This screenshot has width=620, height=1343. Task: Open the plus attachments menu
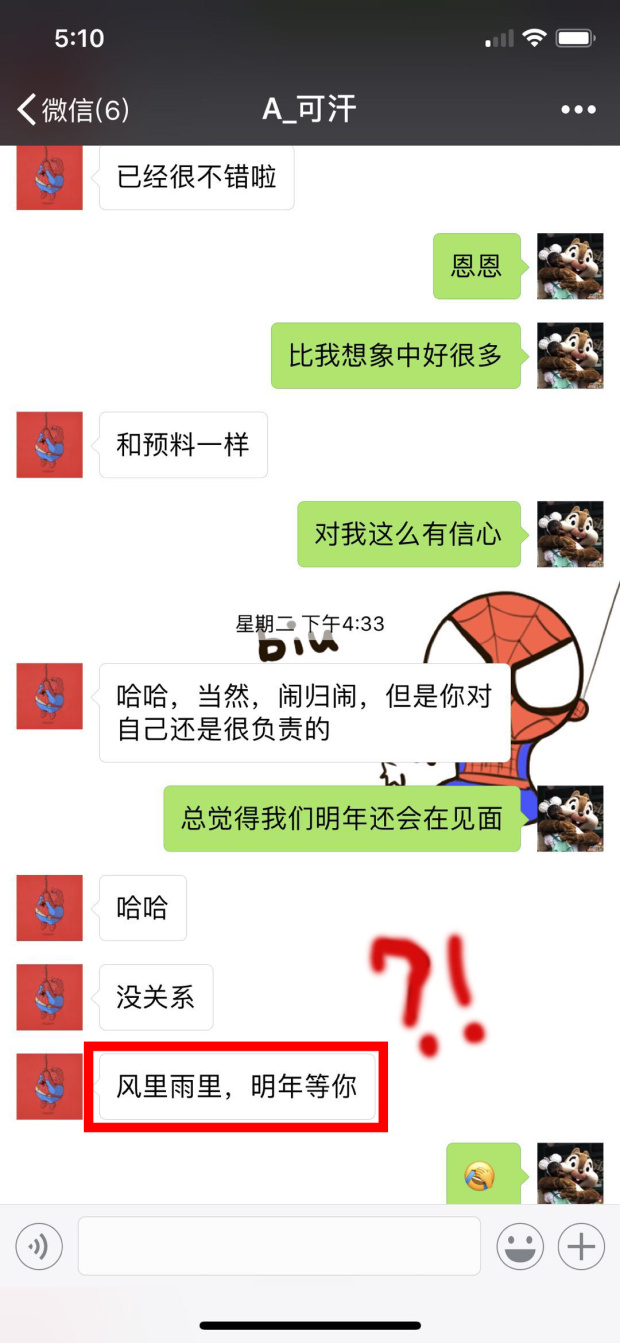(x=581, y=1247)
